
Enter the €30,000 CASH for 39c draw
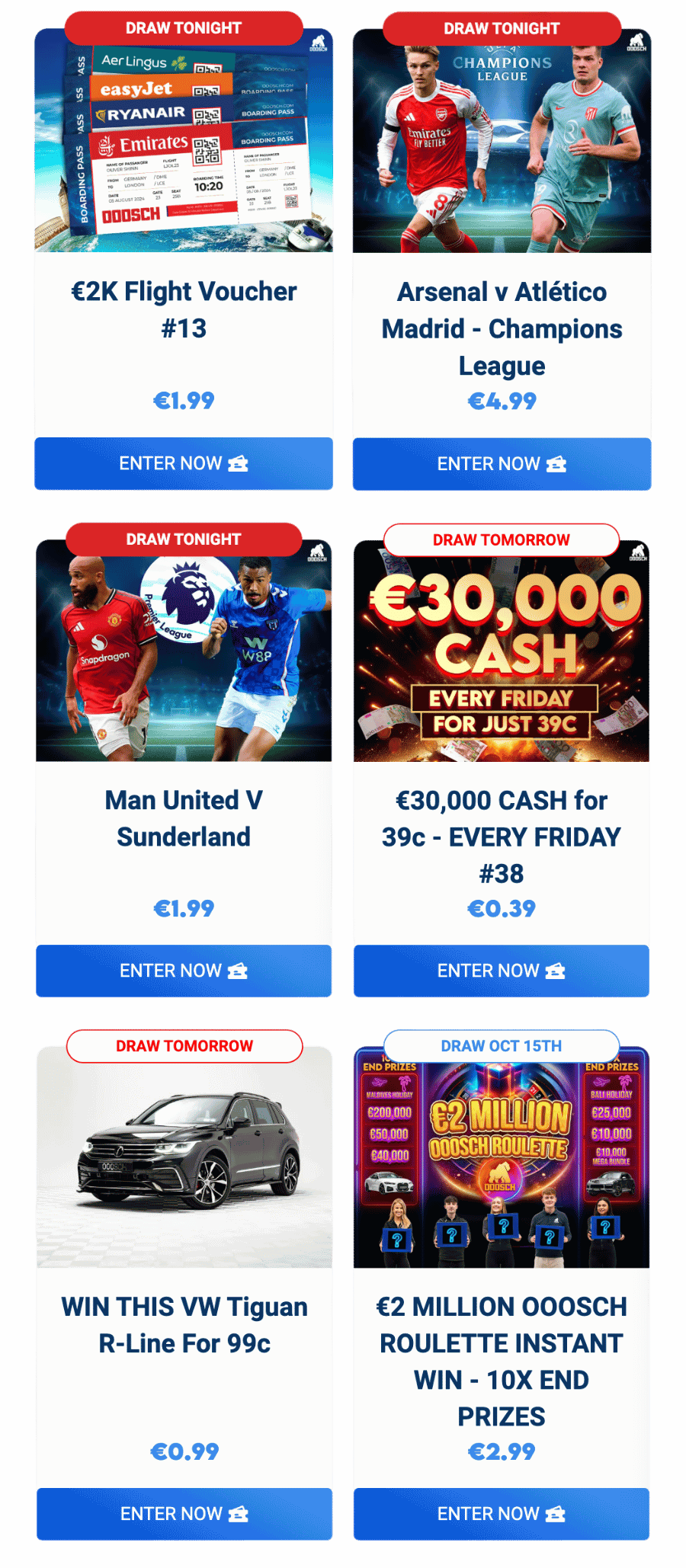pyautogui.click(x=502, y=971)
